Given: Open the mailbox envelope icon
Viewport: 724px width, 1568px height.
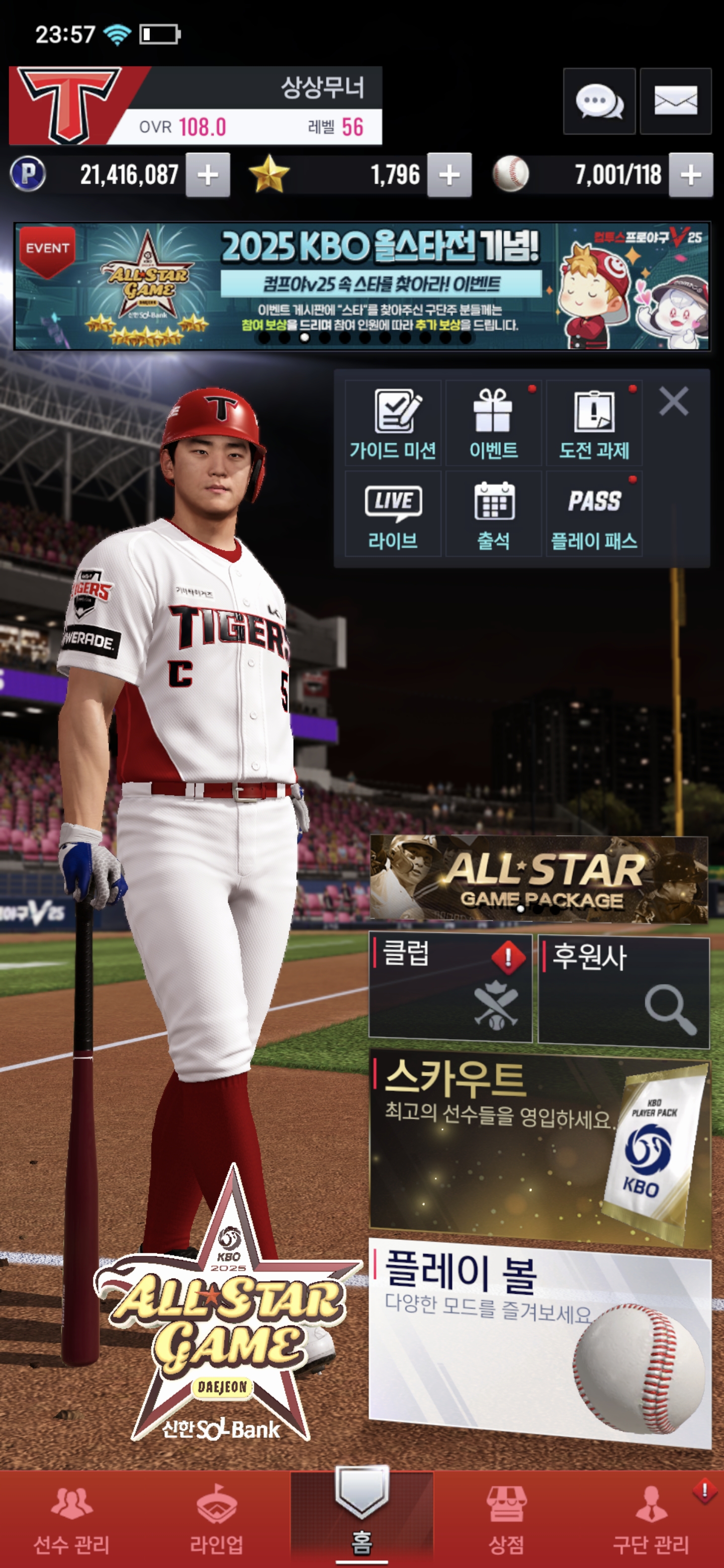Looking at the screenshot, I should point(675,101).
